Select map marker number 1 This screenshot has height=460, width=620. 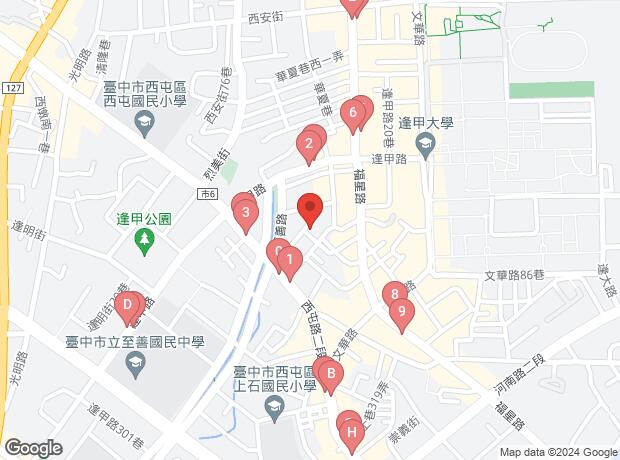290,263
